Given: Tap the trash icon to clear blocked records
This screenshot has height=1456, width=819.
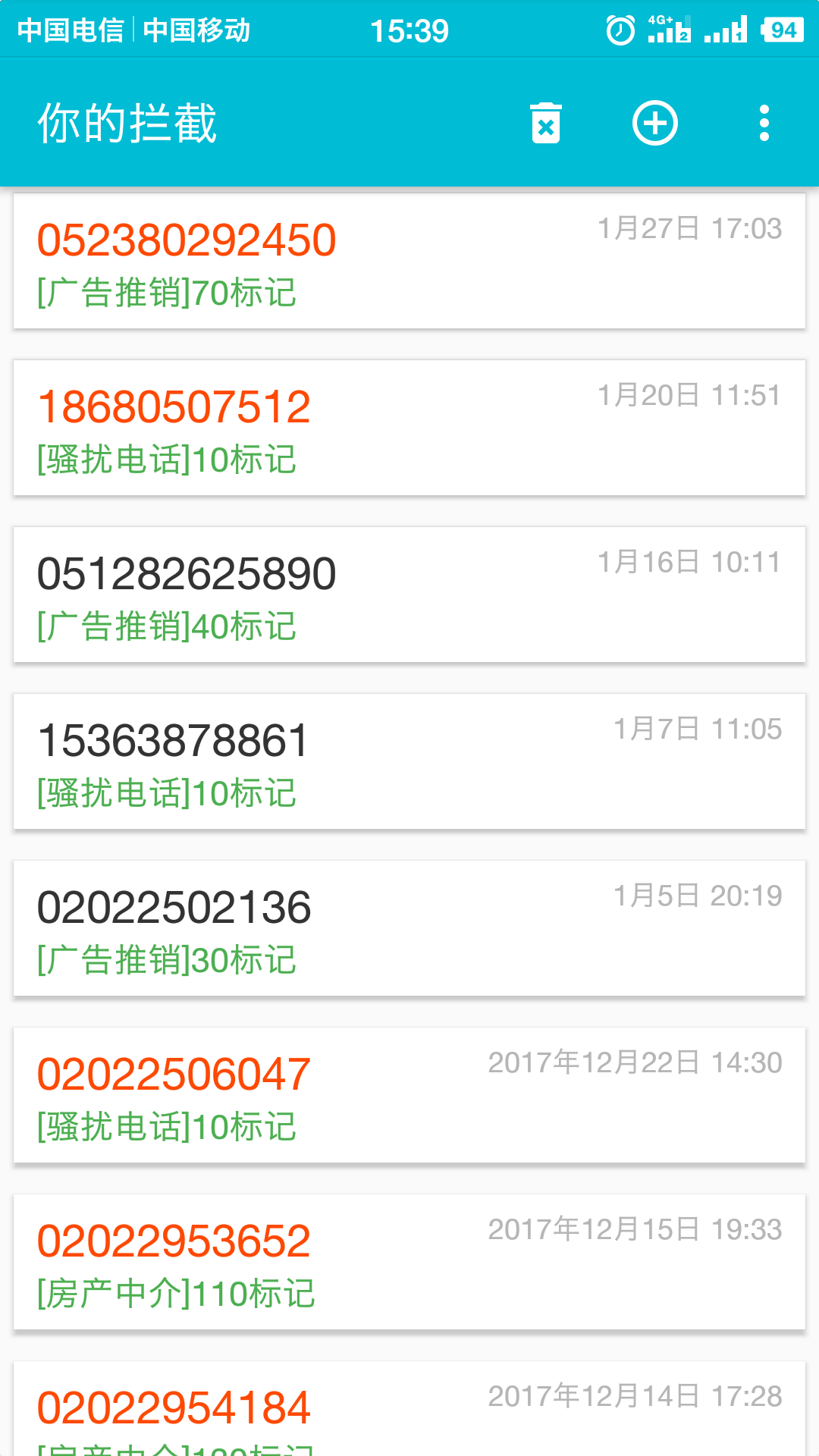Looking at the screenshot, I should tap(546, 123).
